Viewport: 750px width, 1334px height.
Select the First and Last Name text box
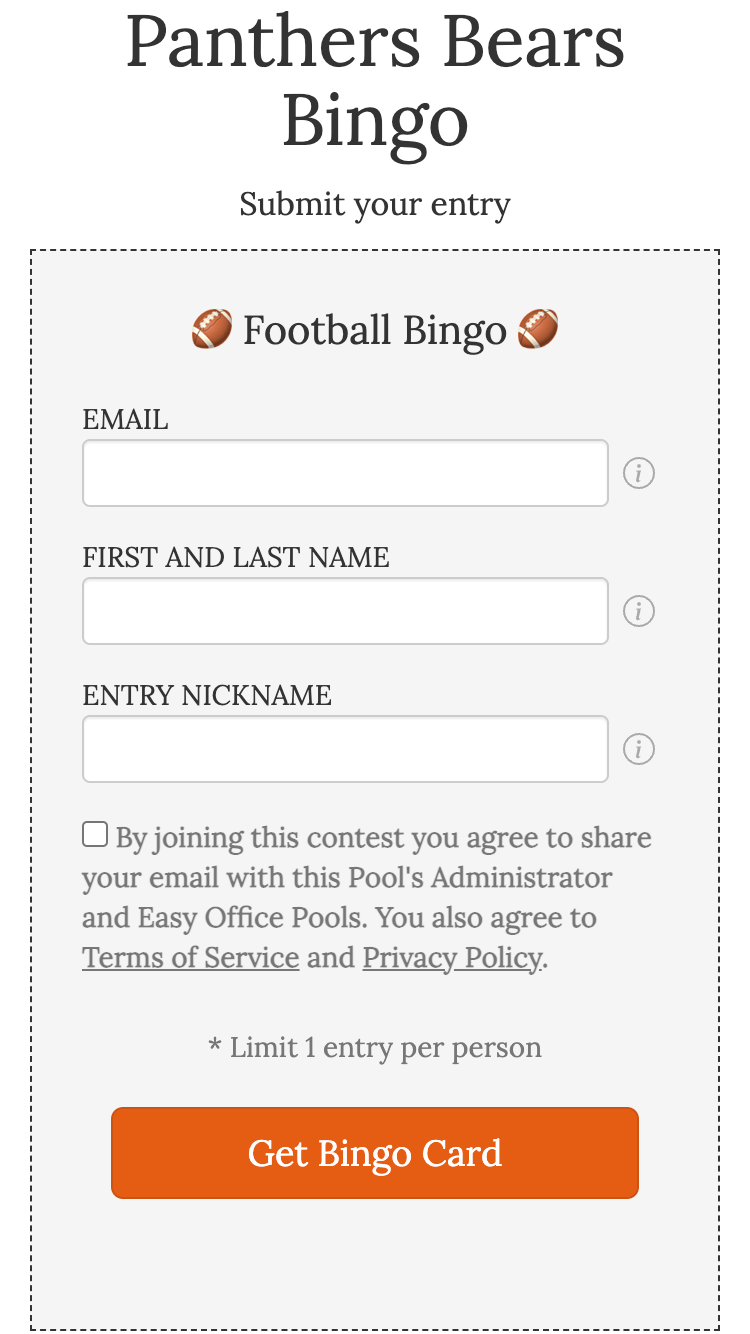pos(345,610)
